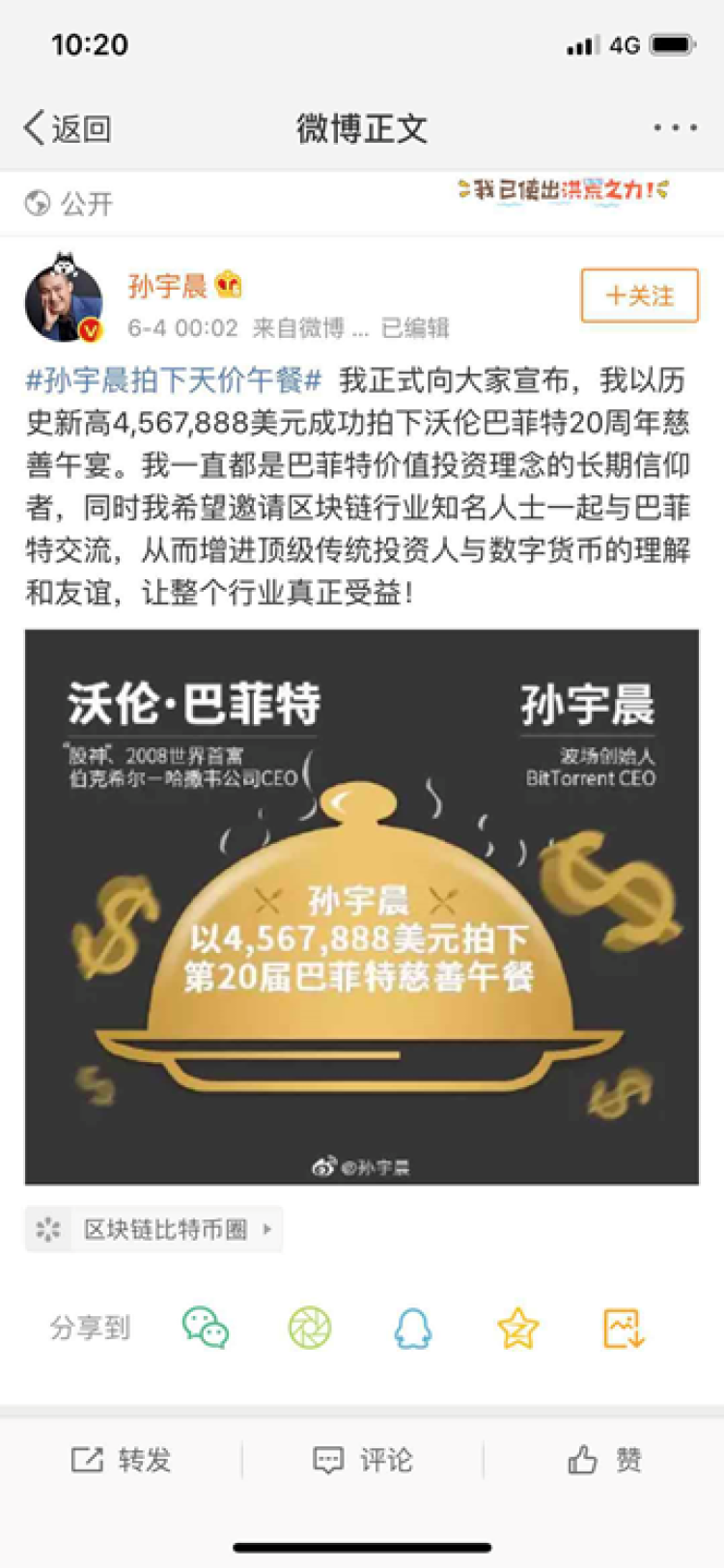Go back with the 返回 button
This screenshot has width=724, height=1568.
[68, 127]
